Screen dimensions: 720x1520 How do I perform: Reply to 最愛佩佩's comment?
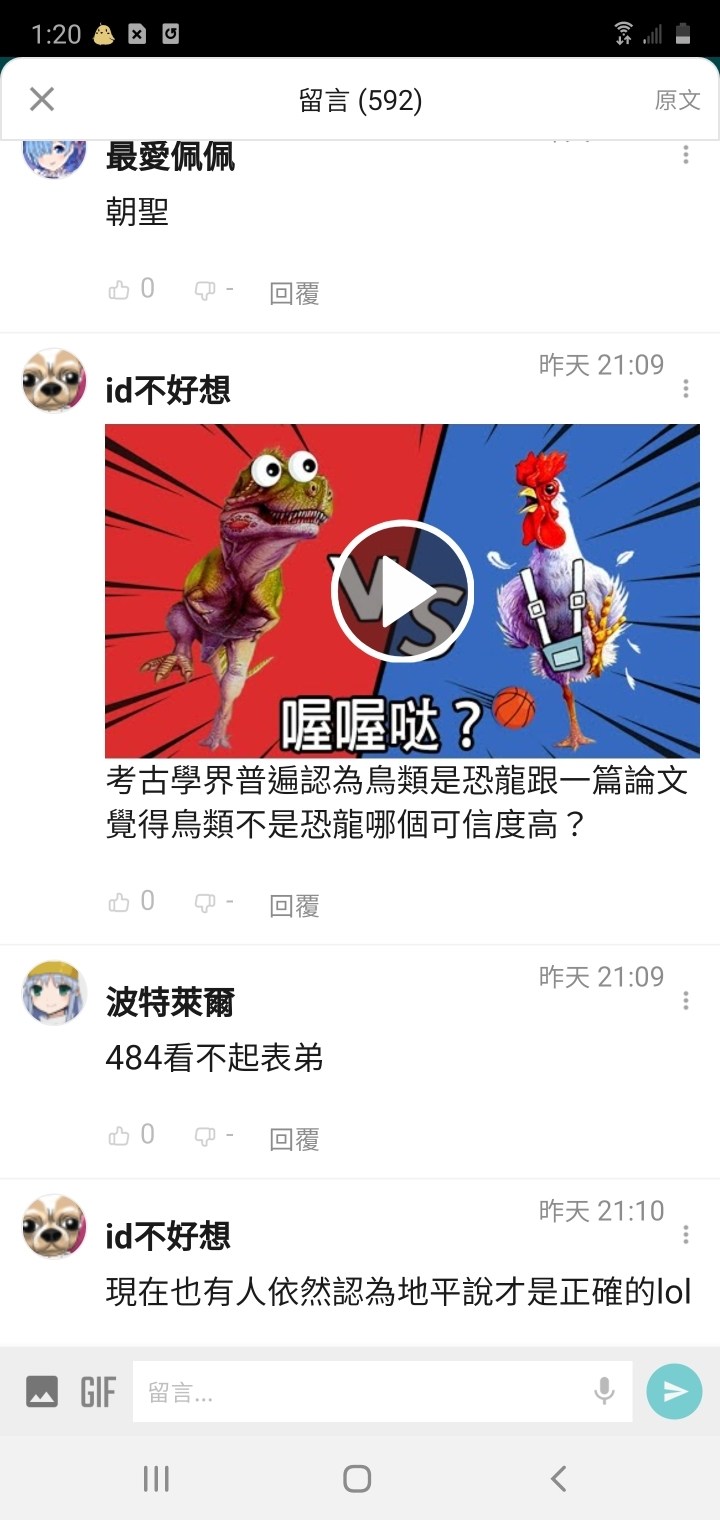(294, 293)
